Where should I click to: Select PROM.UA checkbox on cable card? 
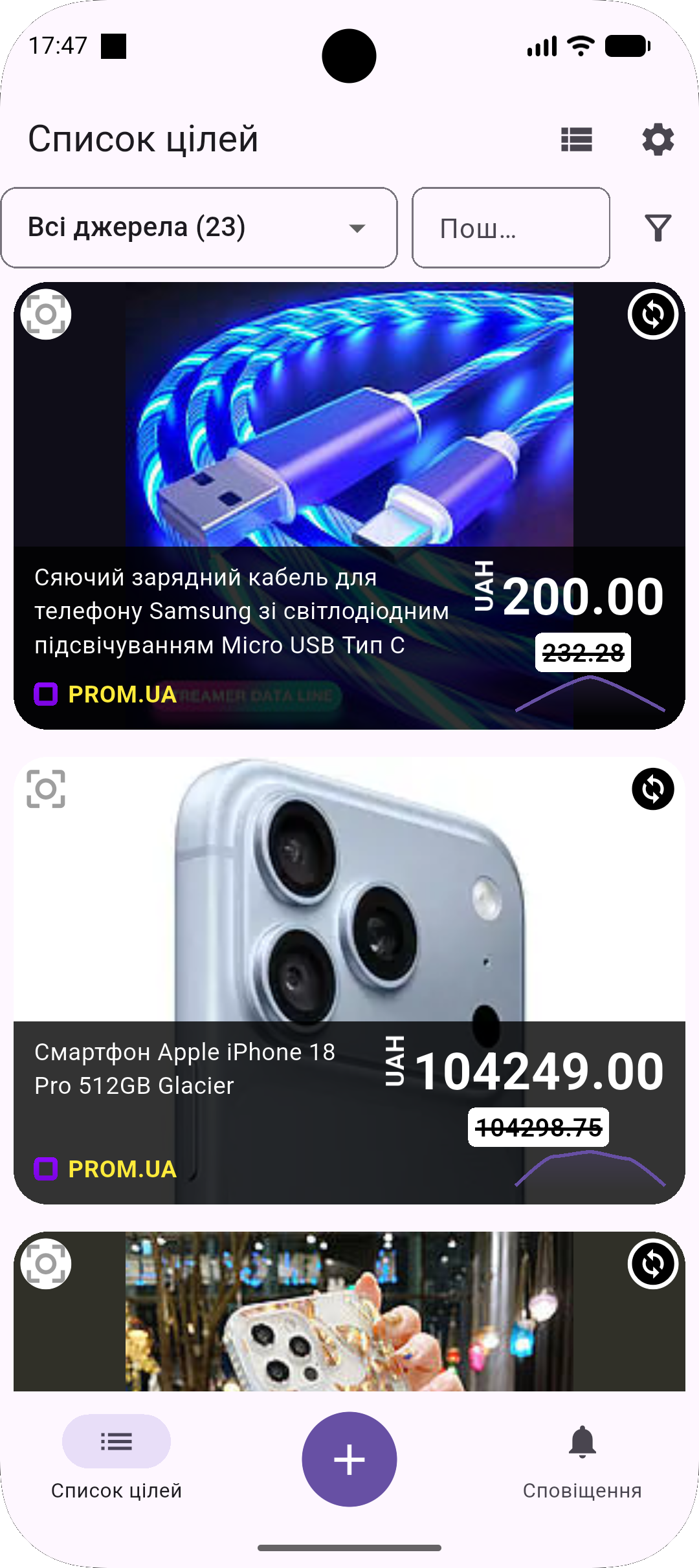(46, 694)
